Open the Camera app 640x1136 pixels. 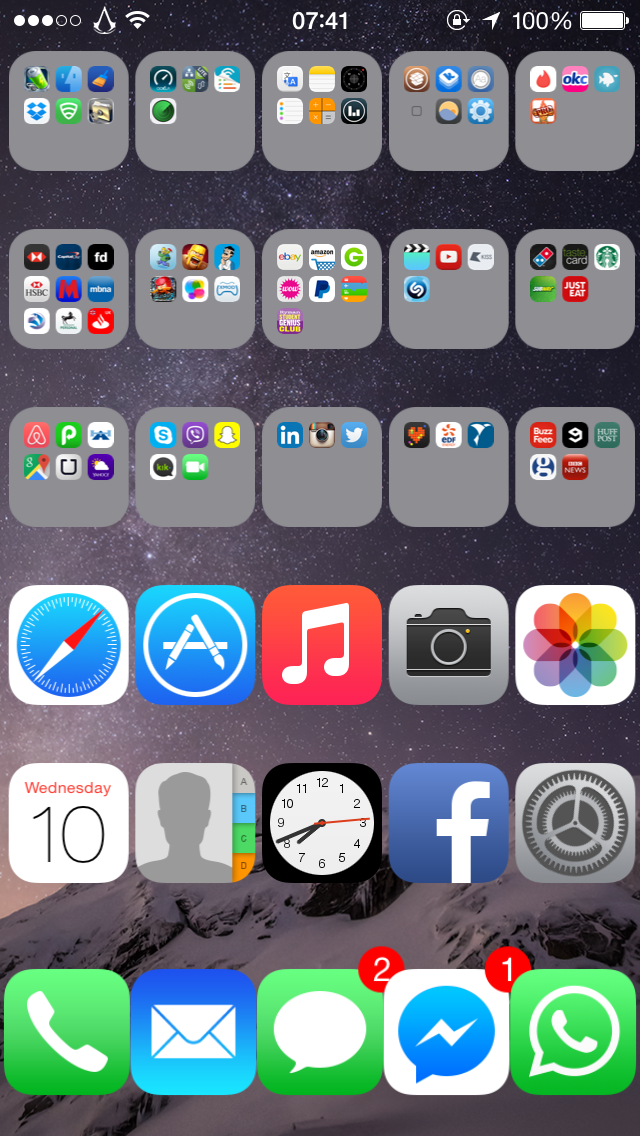pos(448,645)
